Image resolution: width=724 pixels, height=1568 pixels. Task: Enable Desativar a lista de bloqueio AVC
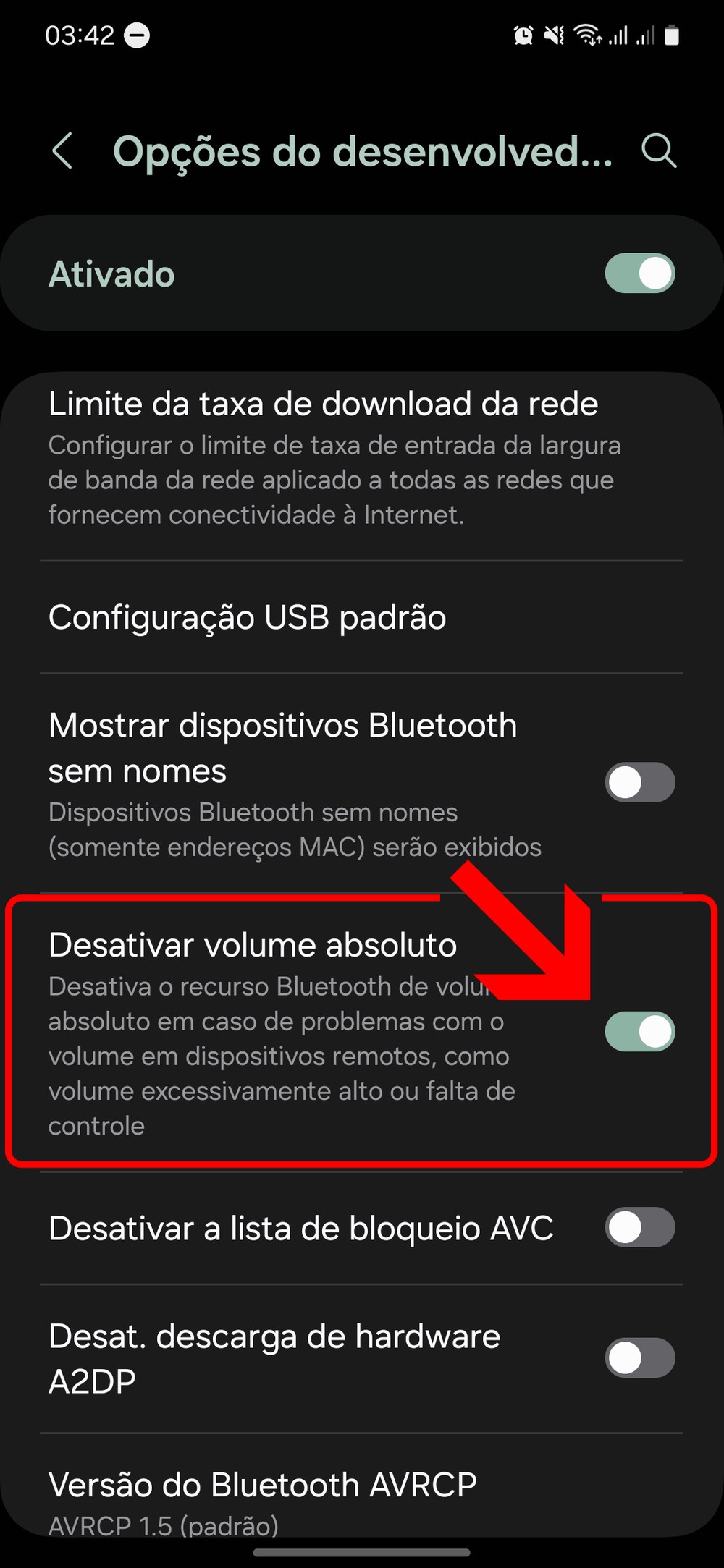click(x=639, y=1227)
